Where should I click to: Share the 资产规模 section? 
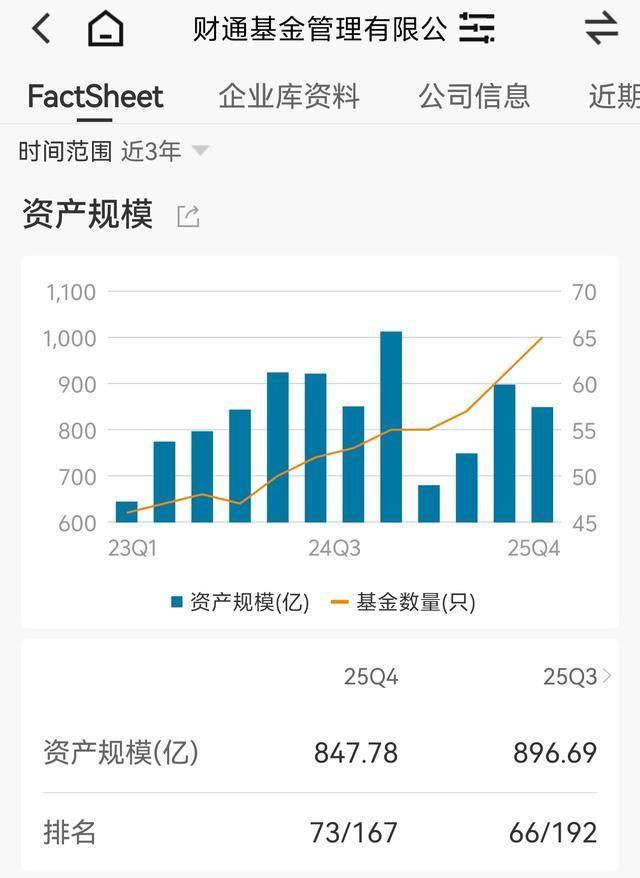point(188,216)
